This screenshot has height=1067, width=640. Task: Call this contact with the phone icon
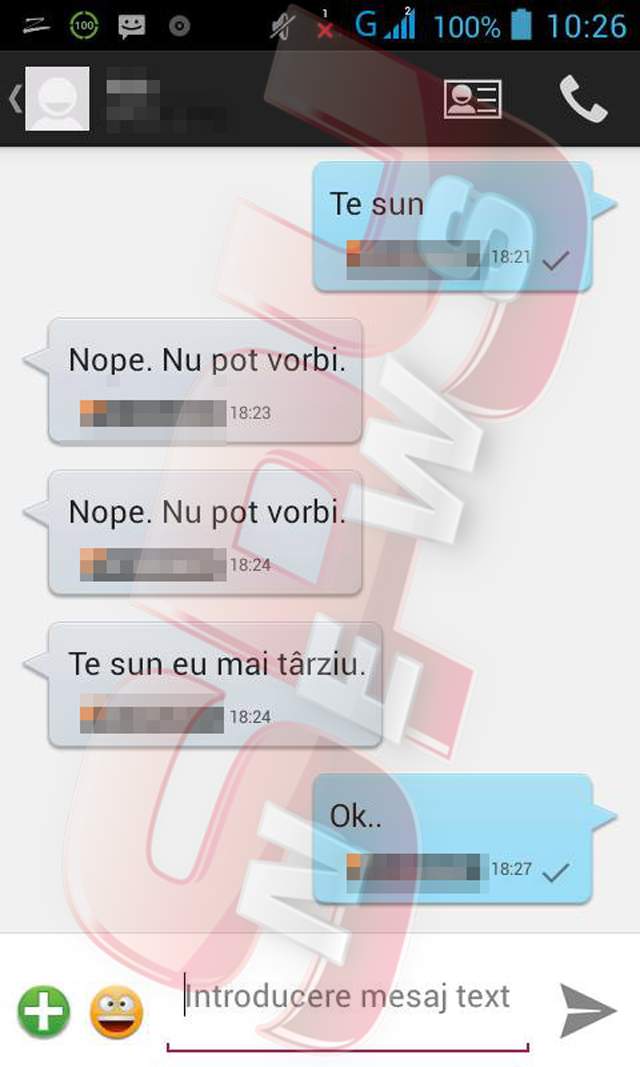point(582,99)
